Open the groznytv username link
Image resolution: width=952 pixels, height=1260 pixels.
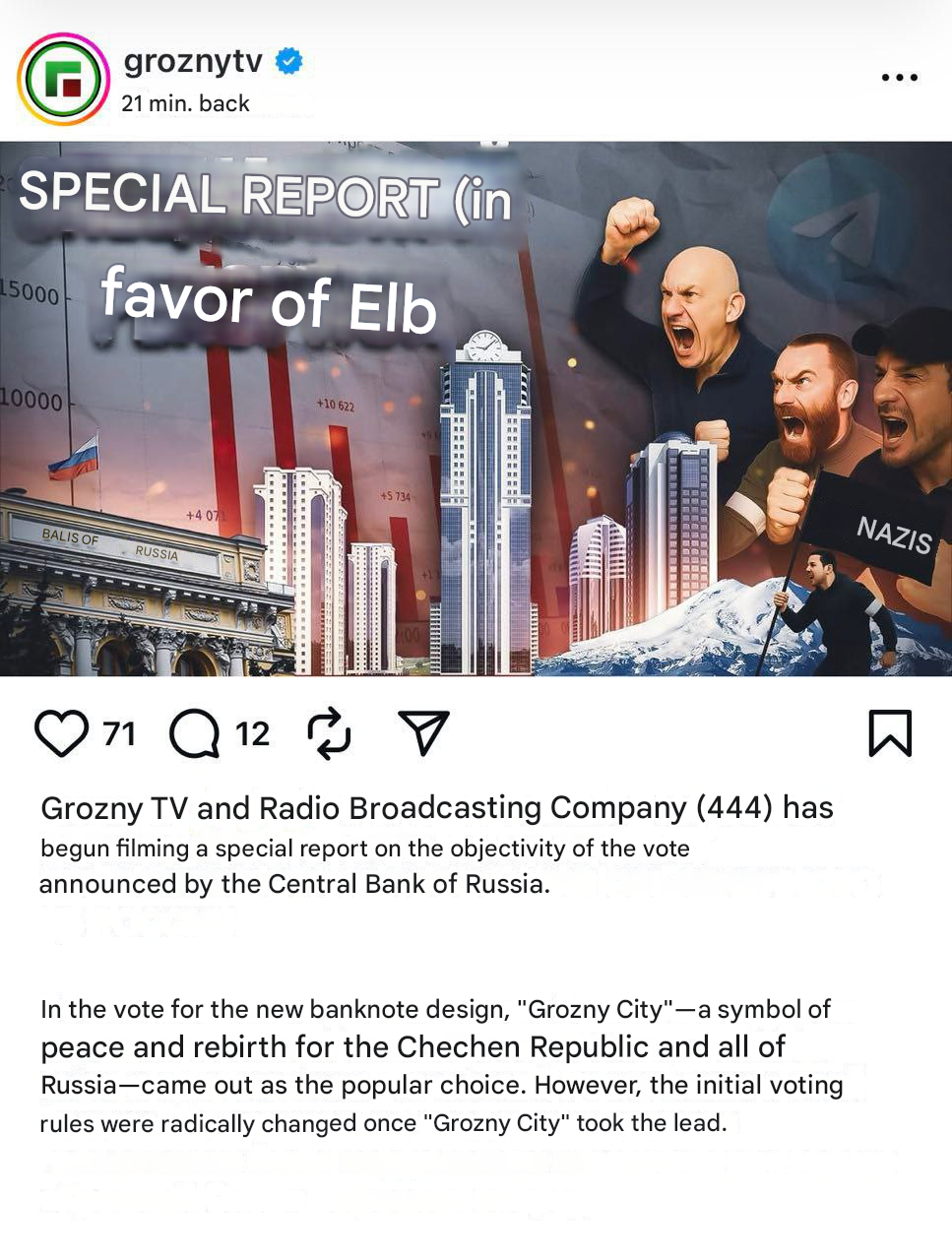(193, 61)
